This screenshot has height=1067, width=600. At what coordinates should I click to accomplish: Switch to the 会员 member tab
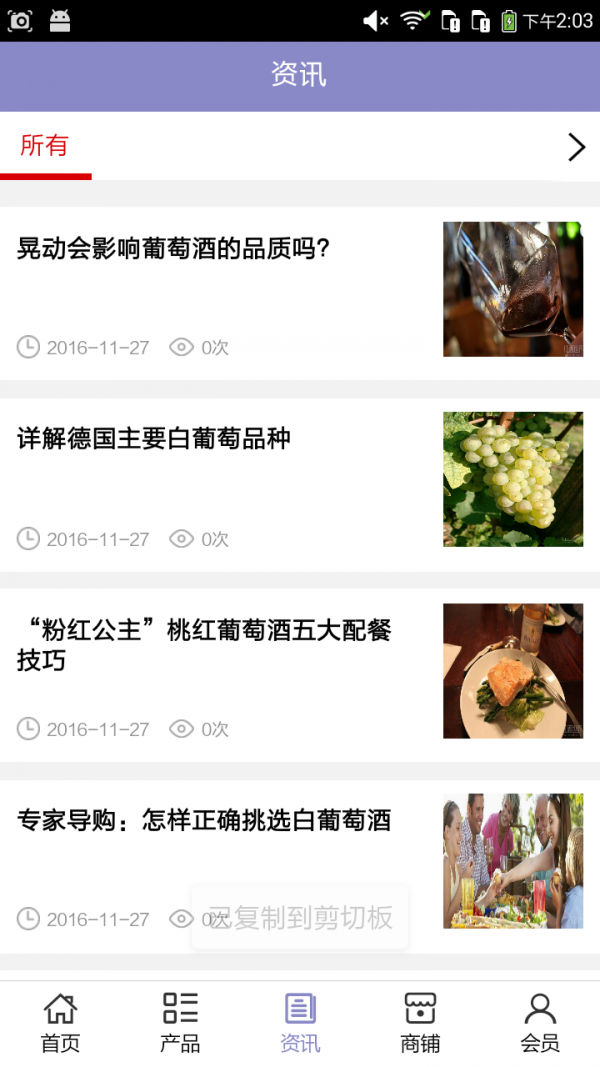(540, 1022)
